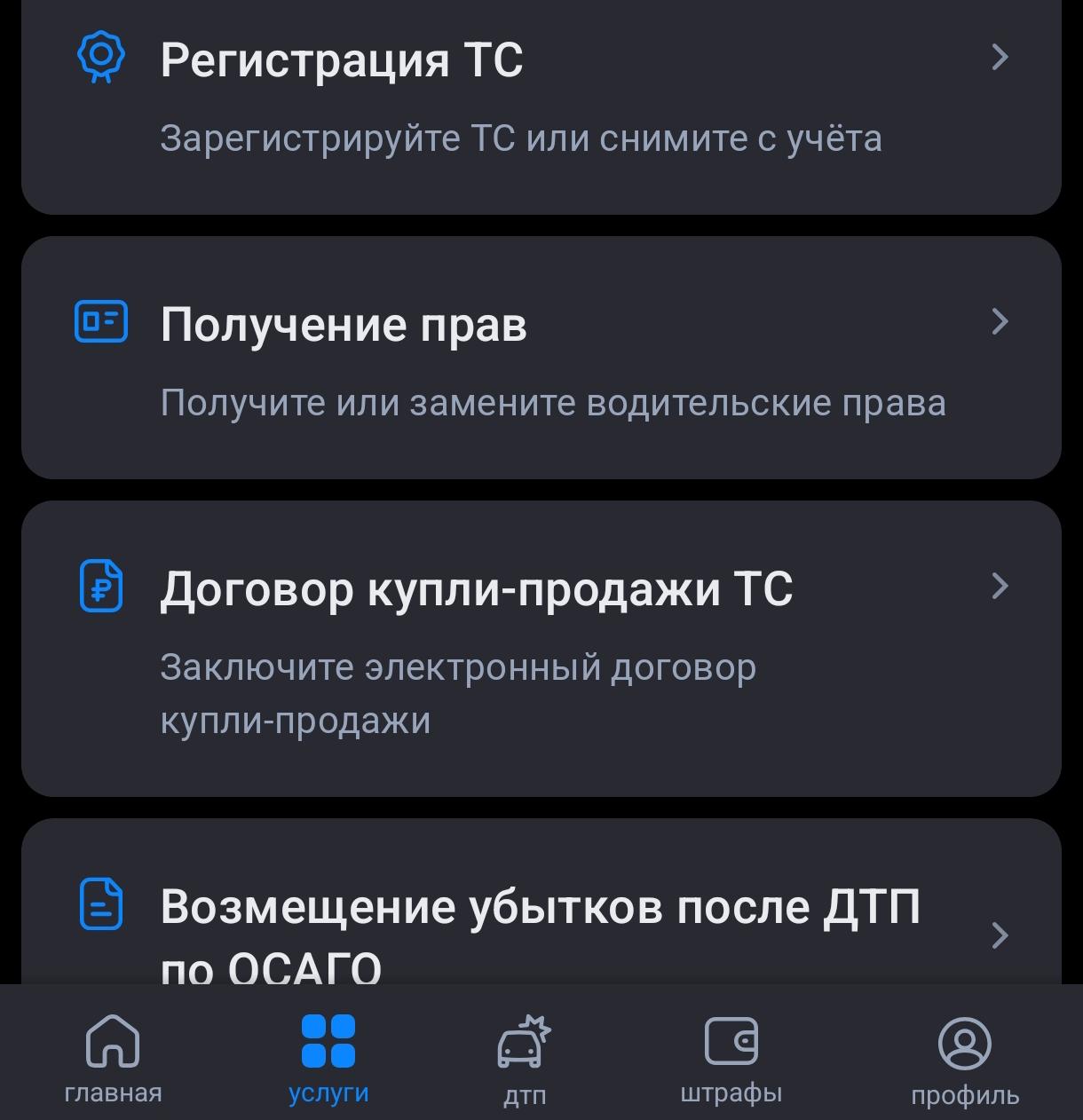Open the профиль tab
This screenshot has height=1120, width=1083.
tap(964, 1060)
